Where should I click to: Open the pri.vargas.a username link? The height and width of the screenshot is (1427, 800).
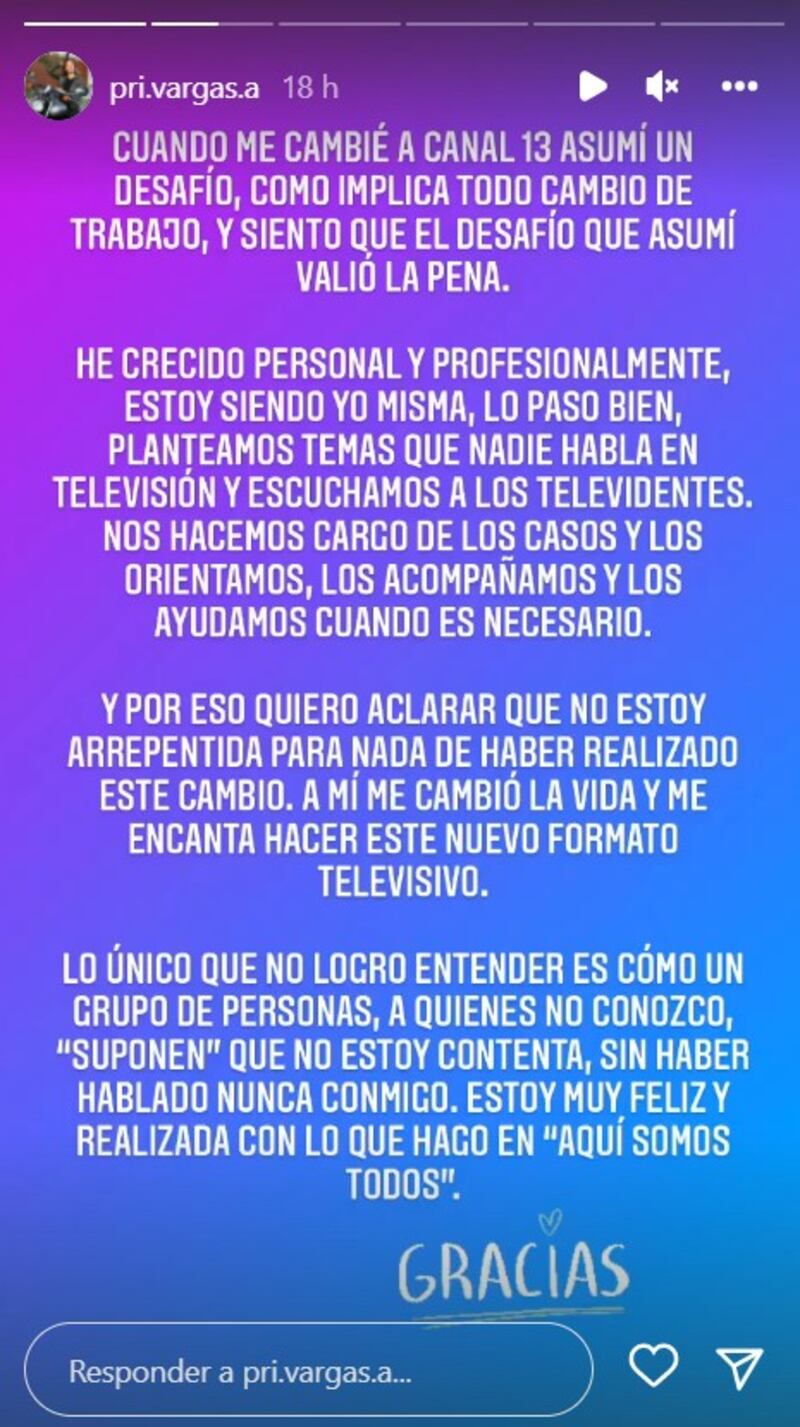185,88
